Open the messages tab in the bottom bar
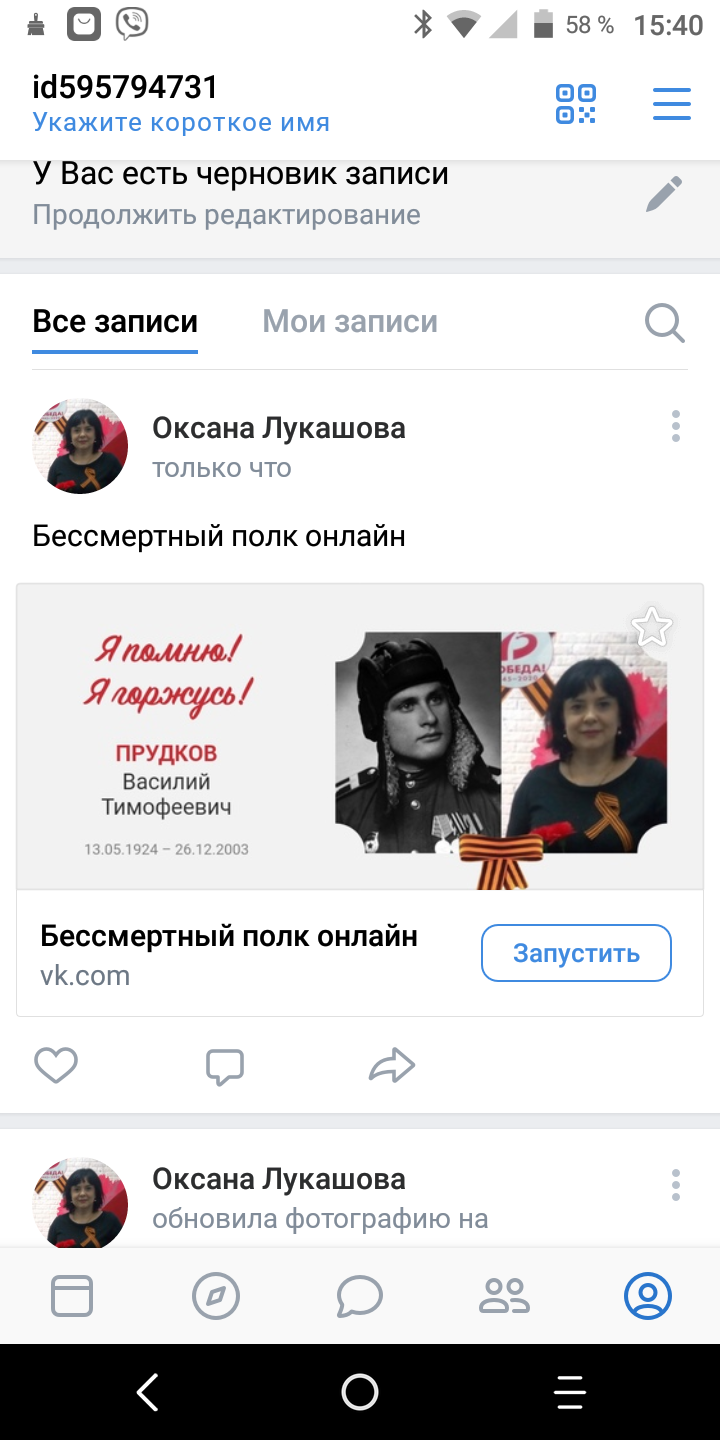This screenshot has height=1440, width=720. pyautogui.click(x=360, y=1296)
